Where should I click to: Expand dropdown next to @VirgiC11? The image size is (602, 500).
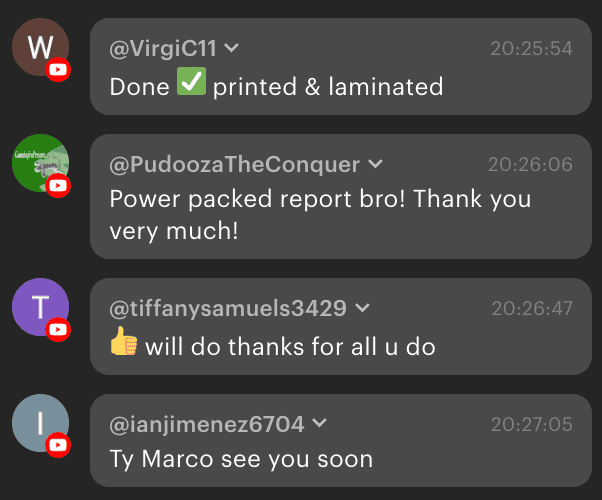(231, 48)
